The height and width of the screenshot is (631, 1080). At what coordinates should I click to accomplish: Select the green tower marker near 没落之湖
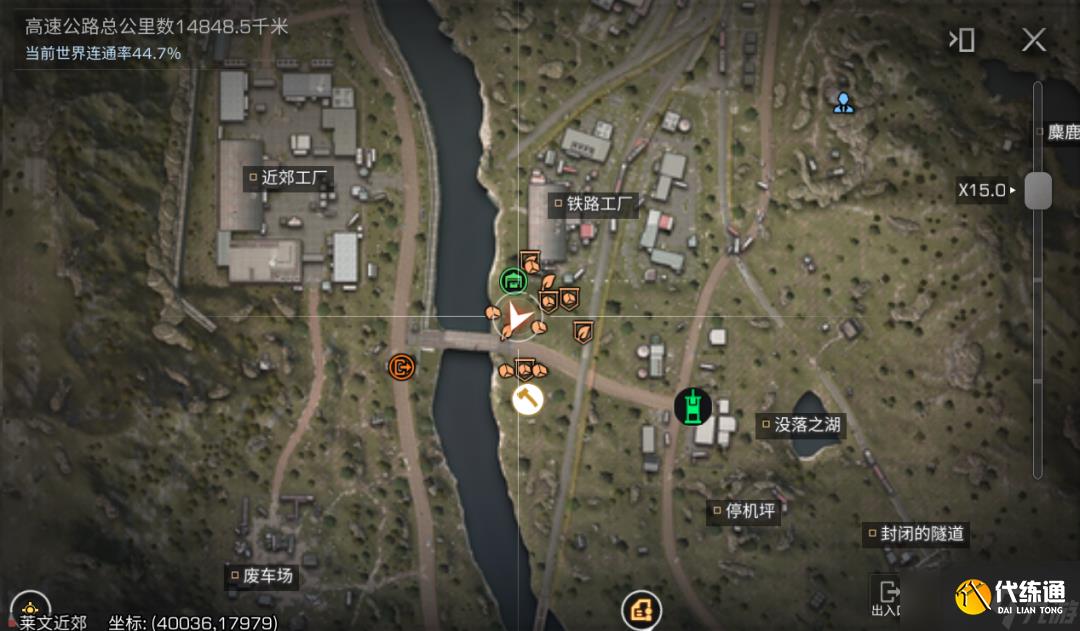[x=692, y=406]
